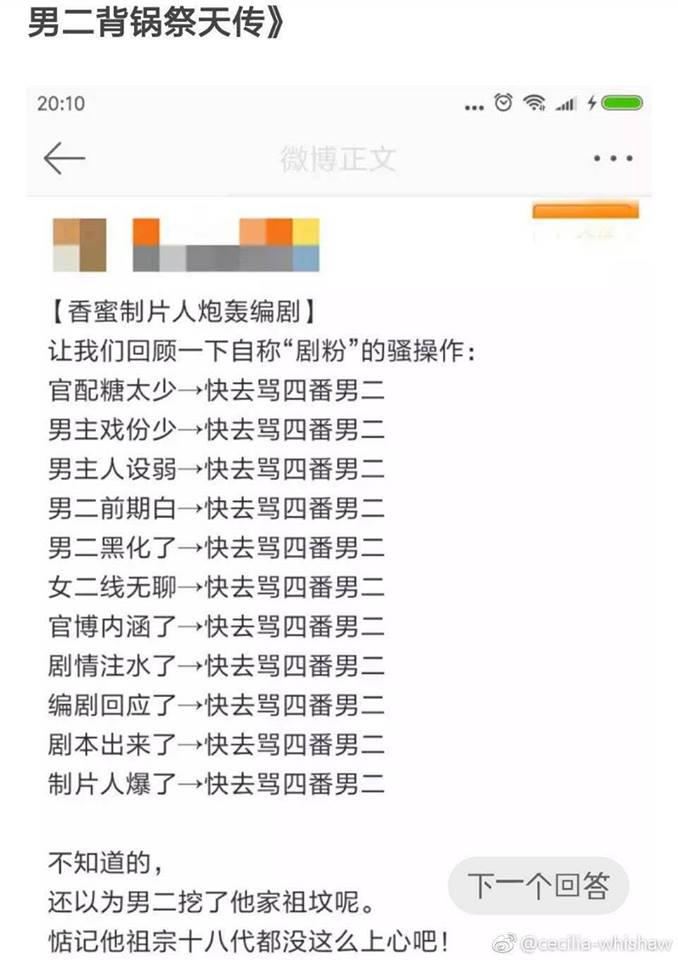Go to the next answer (下一个回答)
678x960 pixels.
pyautogui.click(x=539, y=886)
